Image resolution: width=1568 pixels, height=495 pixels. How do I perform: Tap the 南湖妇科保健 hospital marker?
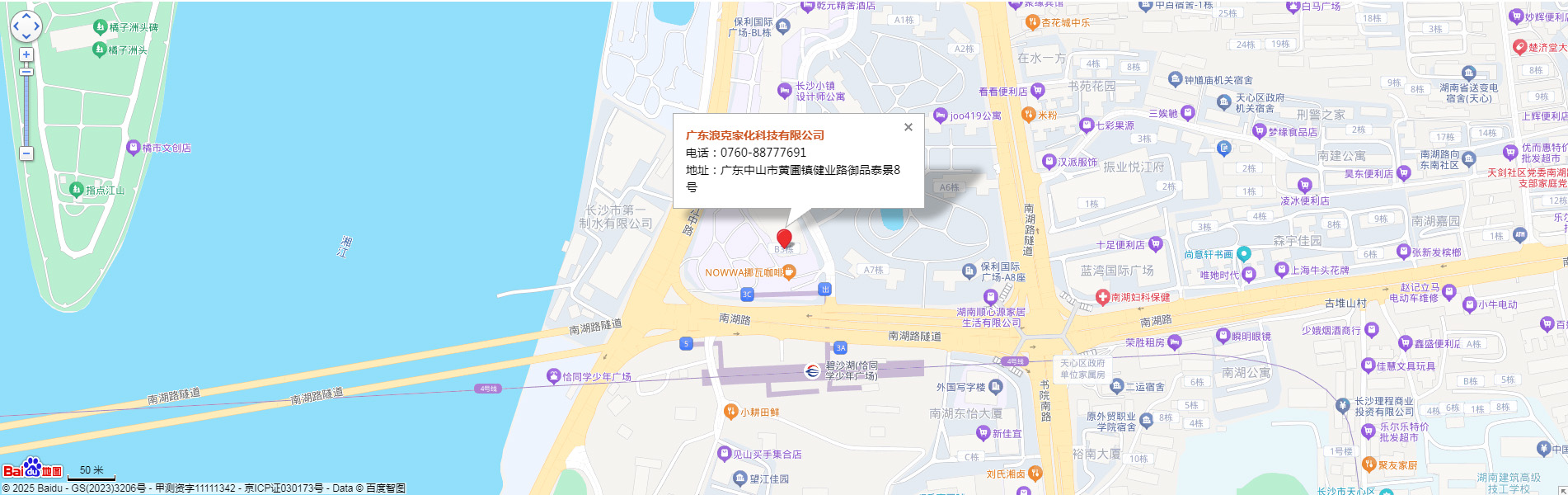1102,297
